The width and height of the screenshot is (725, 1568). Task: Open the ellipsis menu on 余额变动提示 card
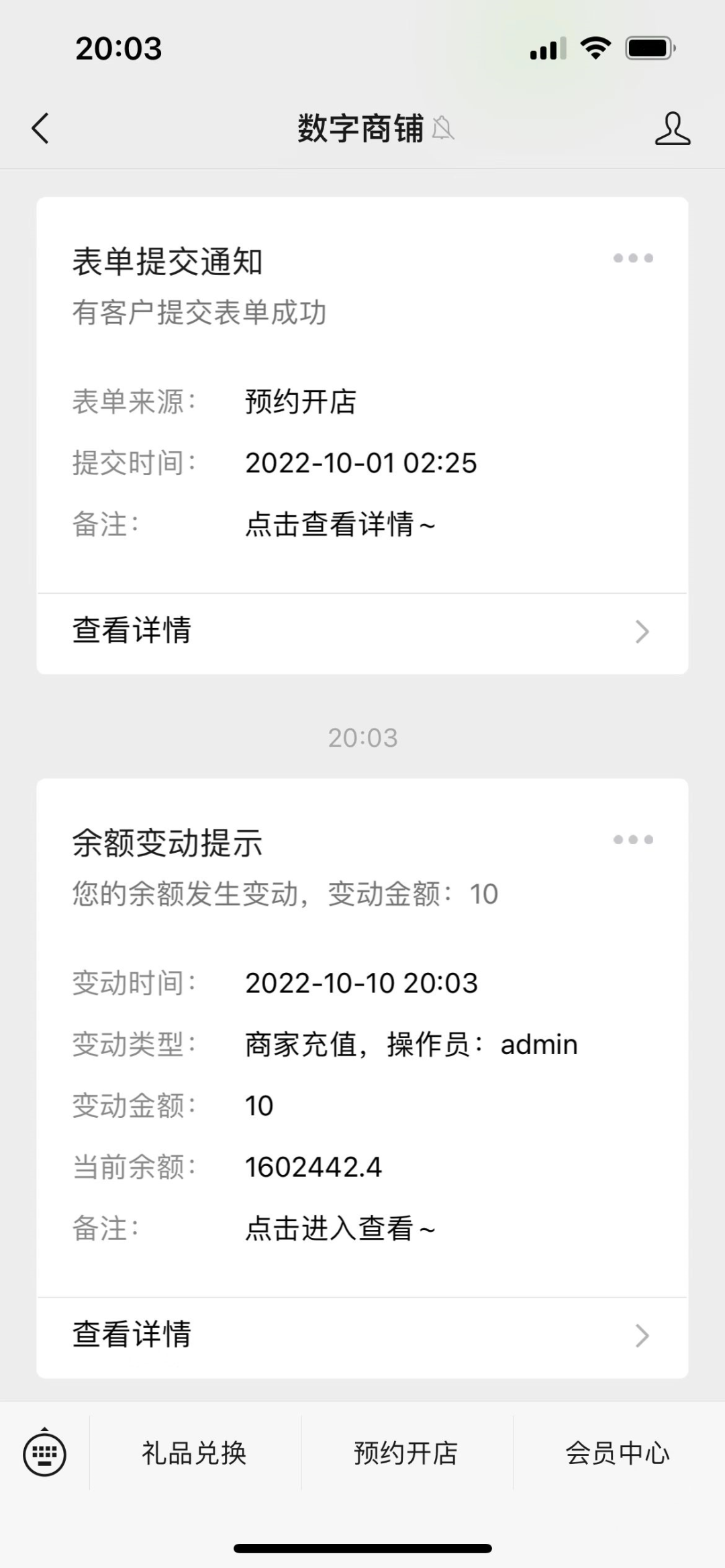coord(632,839)
